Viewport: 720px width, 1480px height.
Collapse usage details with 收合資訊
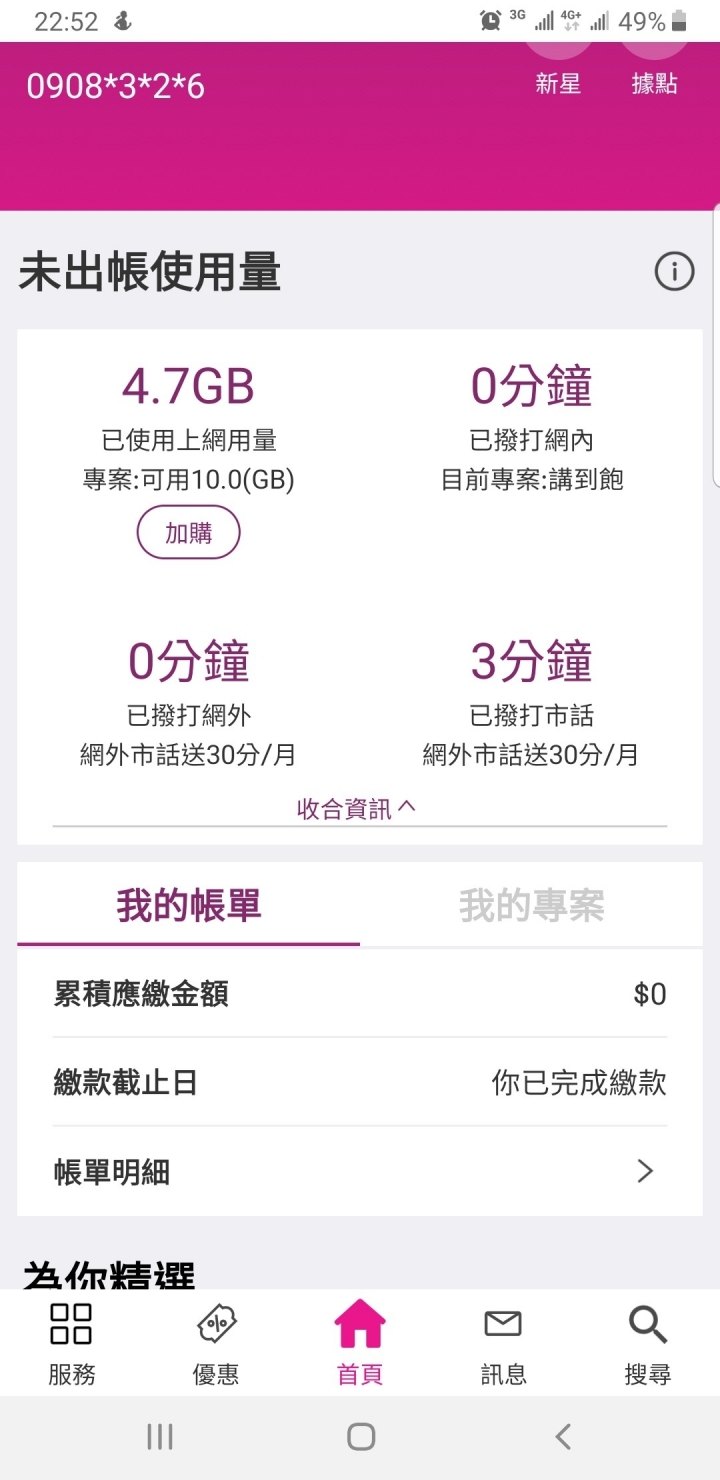(x=356, y=809)
